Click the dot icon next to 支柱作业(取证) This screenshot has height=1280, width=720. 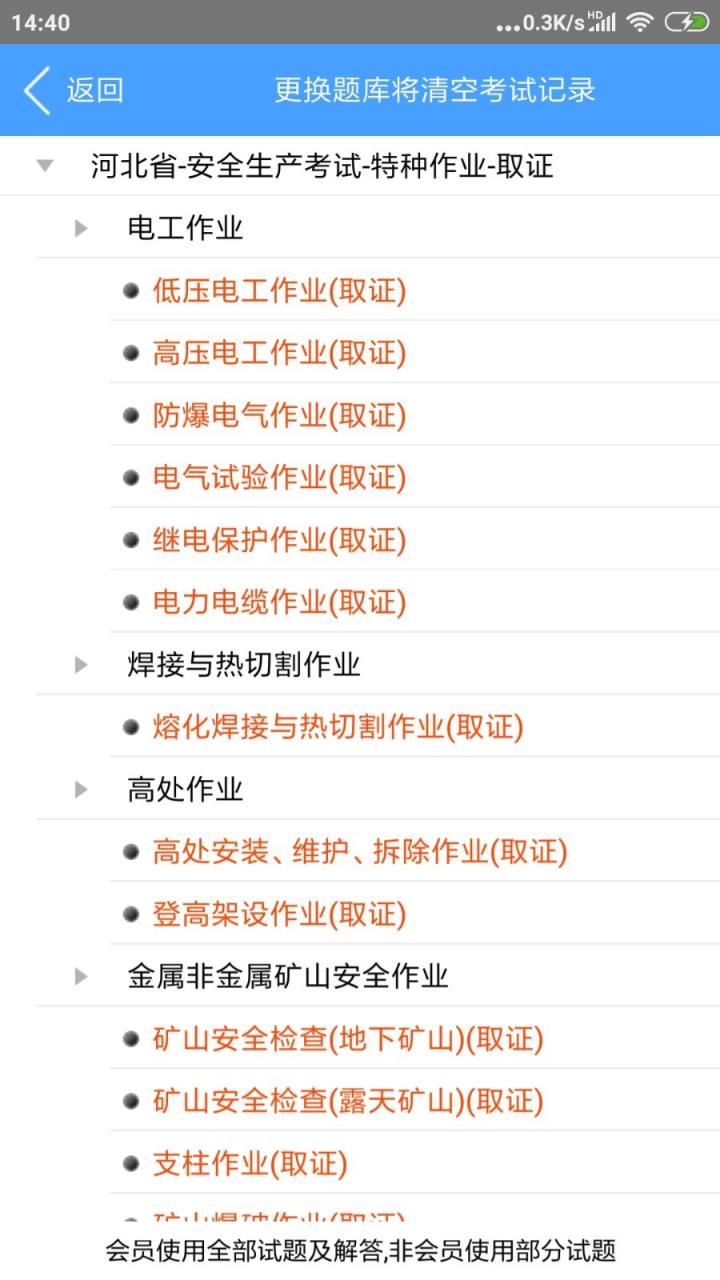click(130, 1163)
